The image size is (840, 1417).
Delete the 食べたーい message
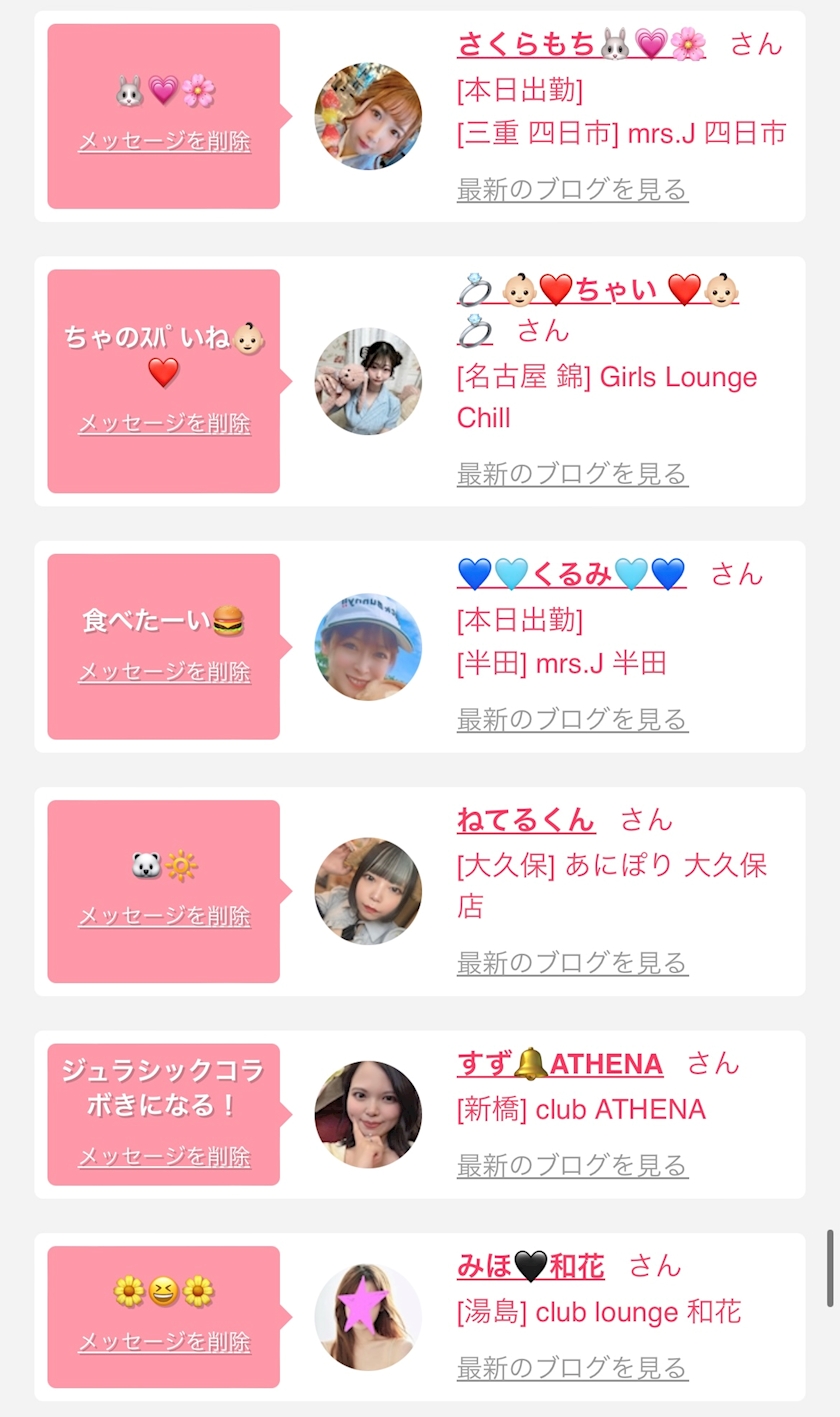164,672
